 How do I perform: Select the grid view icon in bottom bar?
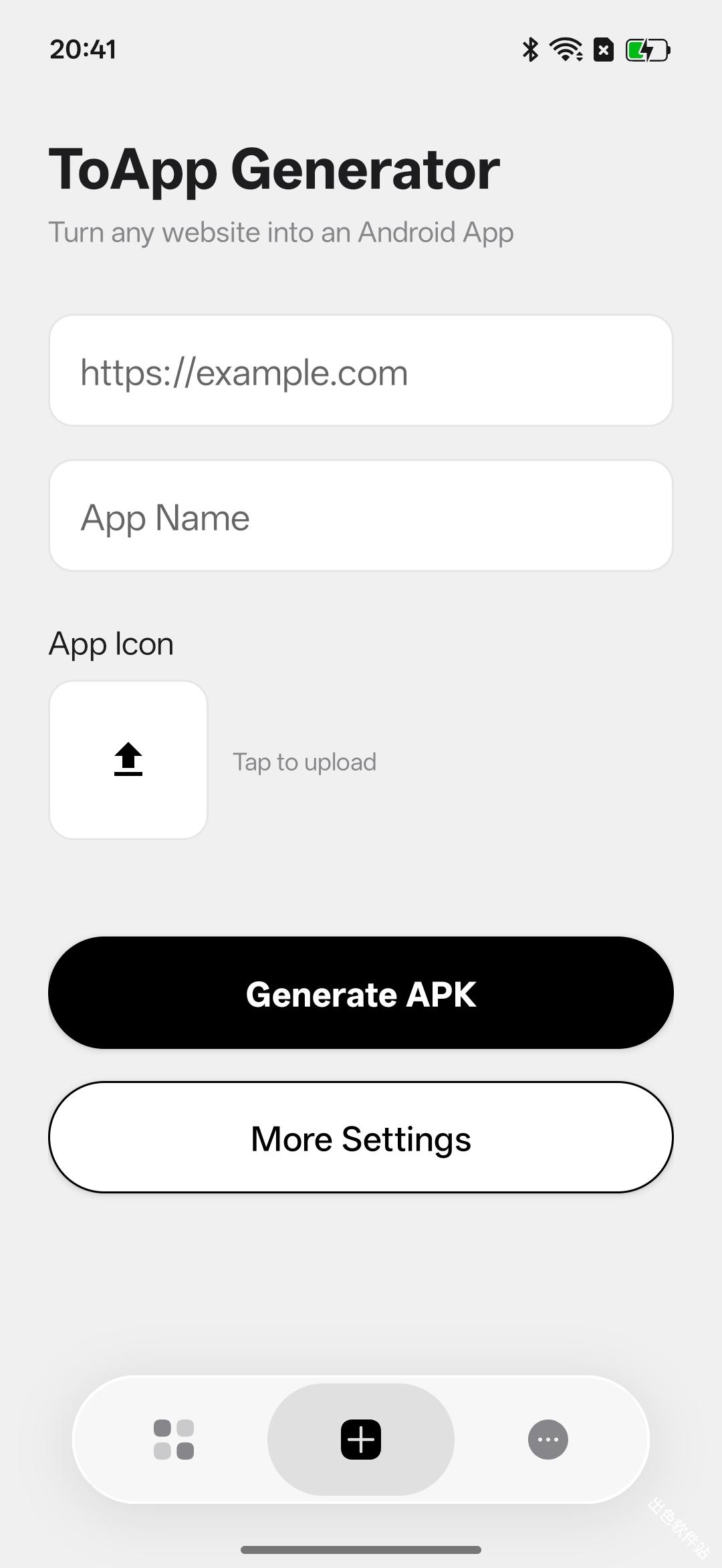point(174,1439)
